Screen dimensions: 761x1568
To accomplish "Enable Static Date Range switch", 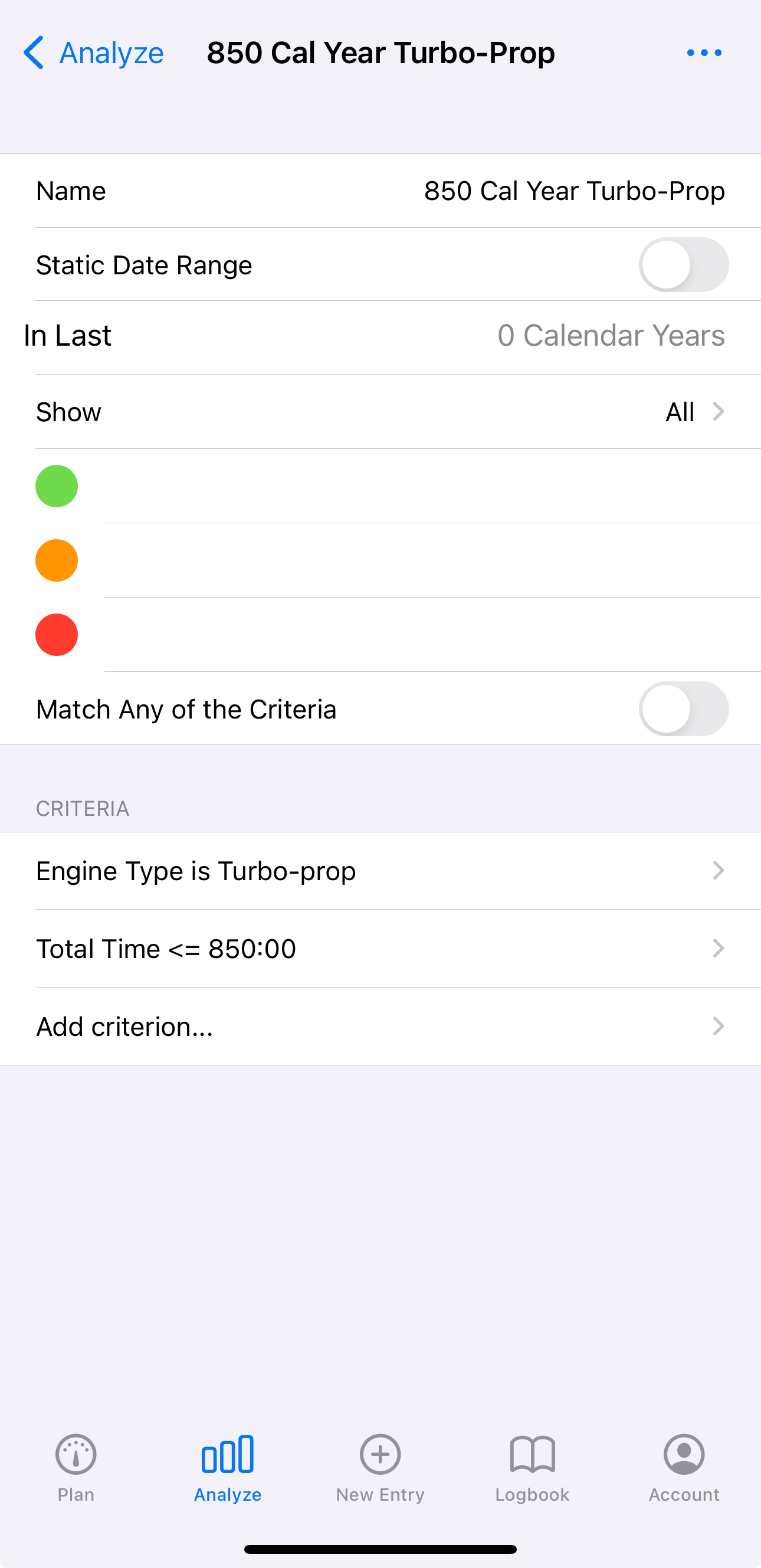I will (x=683, y=265).
